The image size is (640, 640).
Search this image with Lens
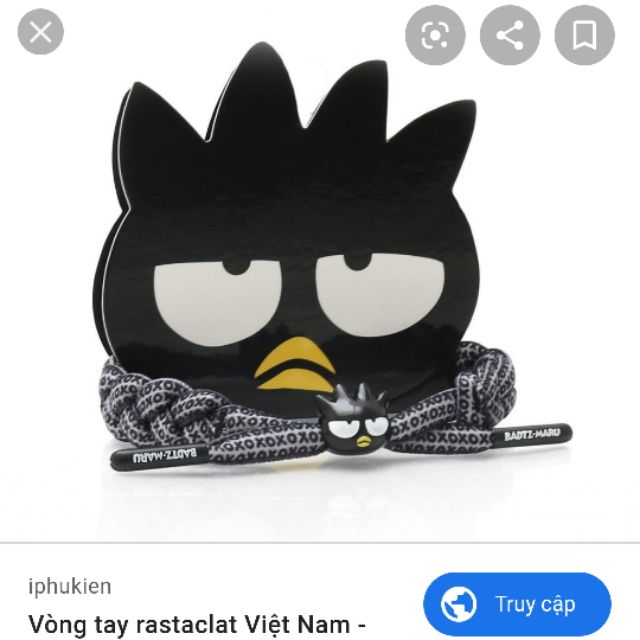[435, 36]
